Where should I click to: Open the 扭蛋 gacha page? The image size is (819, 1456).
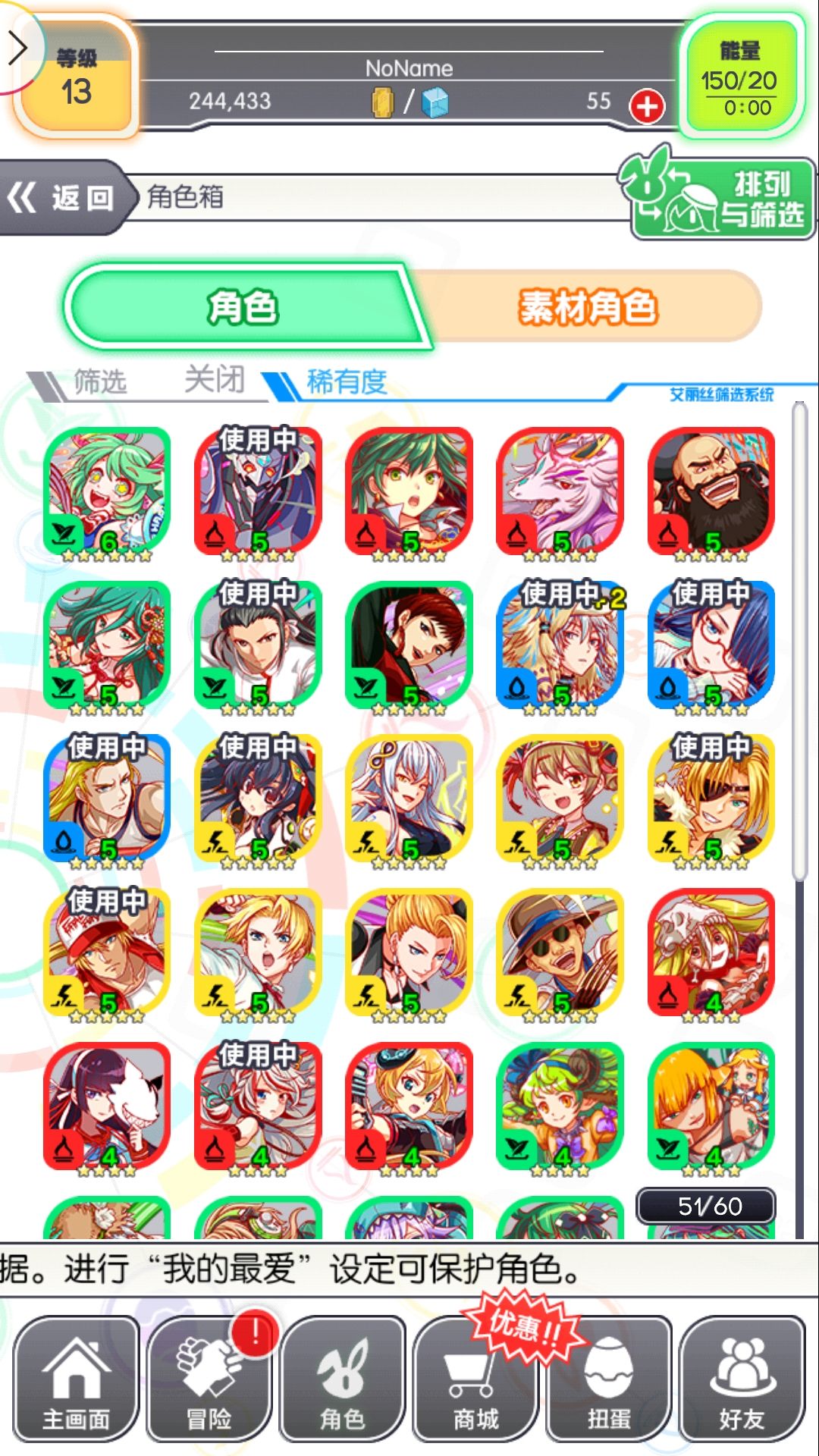tap(610, 1379)
